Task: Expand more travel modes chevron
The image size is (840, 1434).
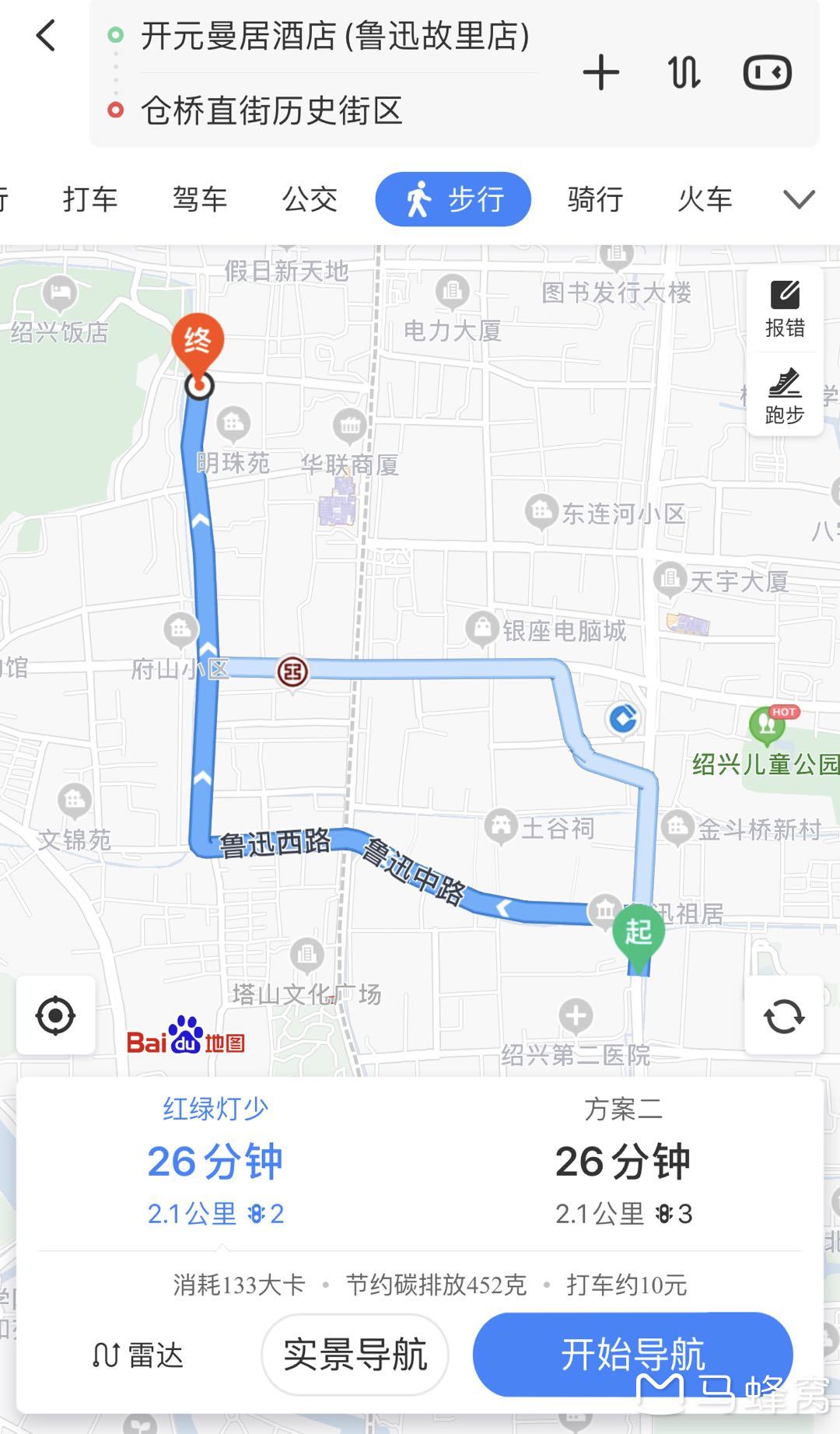Action: pyautogui.click(x=799, y=199)
